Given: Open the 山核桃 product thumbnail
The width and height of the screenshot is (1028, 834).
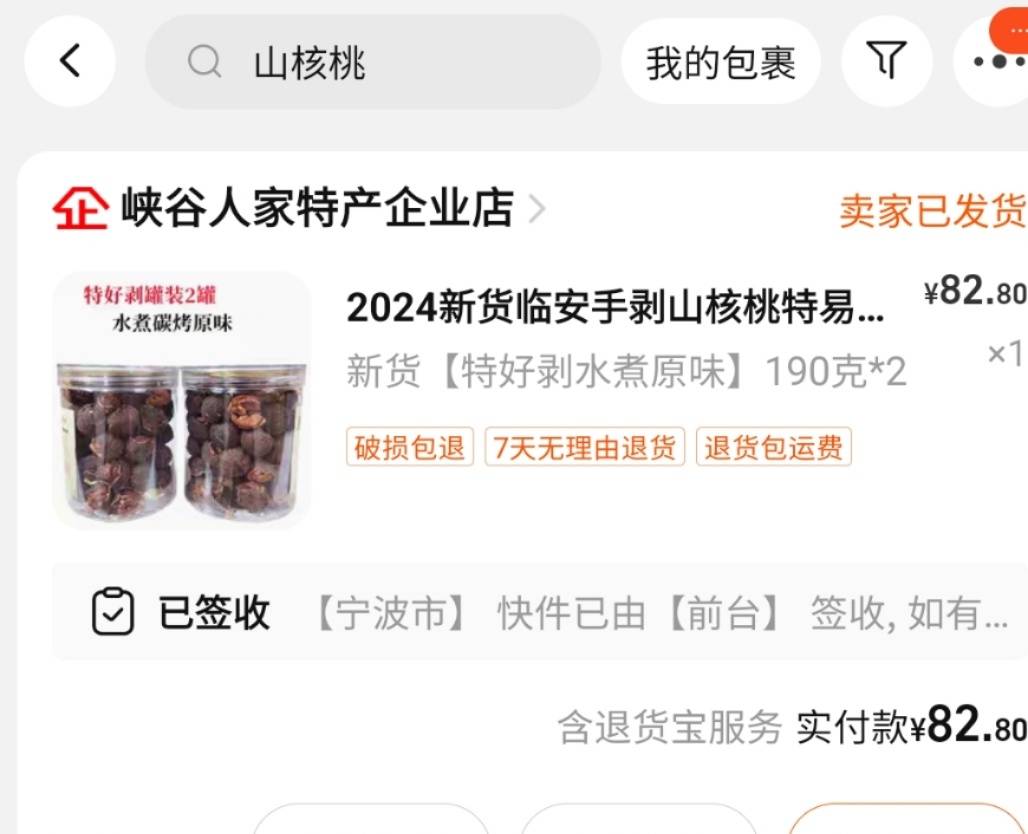Looking at the screenshot, I should 181,399.
